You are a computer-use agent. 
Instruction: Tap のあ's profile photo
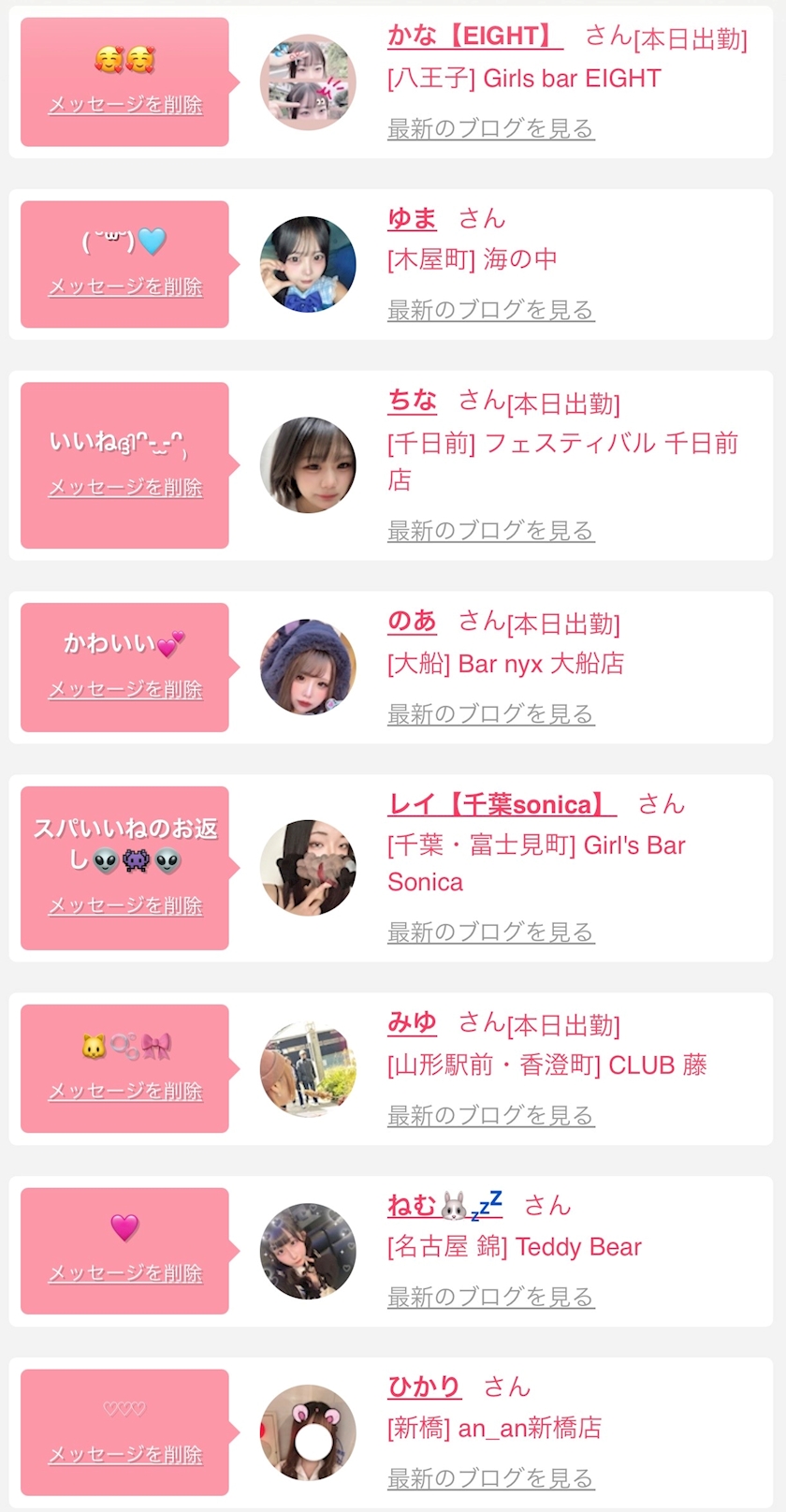pyautogui.click(x=308, y=667)
